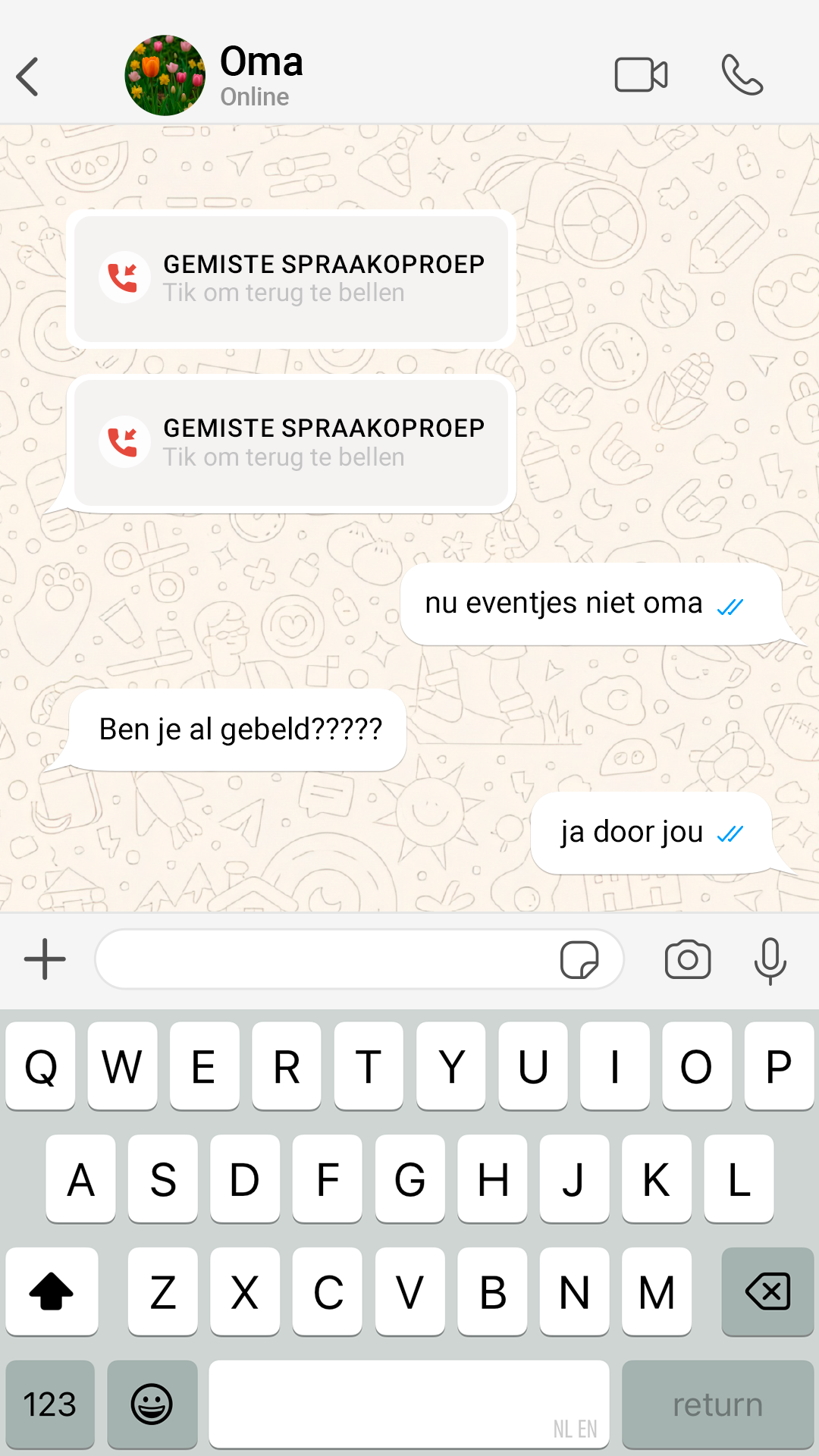The width and height of the screenshot is (819, 1456).
Task: Switch keyboard to numbers with 123 key
Action: click(x=50, y=1404)
